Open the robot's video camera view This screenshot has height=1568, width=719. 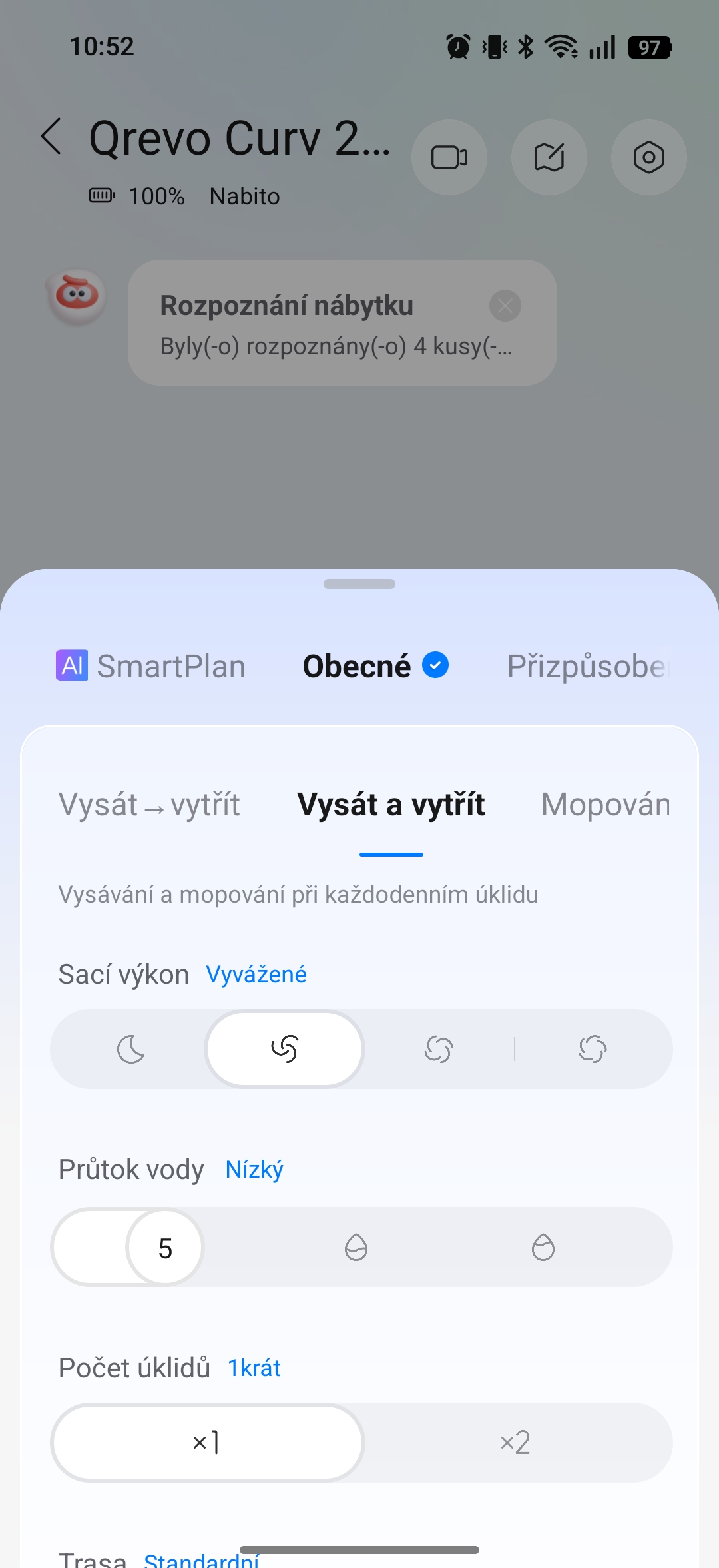pos(449,157)
